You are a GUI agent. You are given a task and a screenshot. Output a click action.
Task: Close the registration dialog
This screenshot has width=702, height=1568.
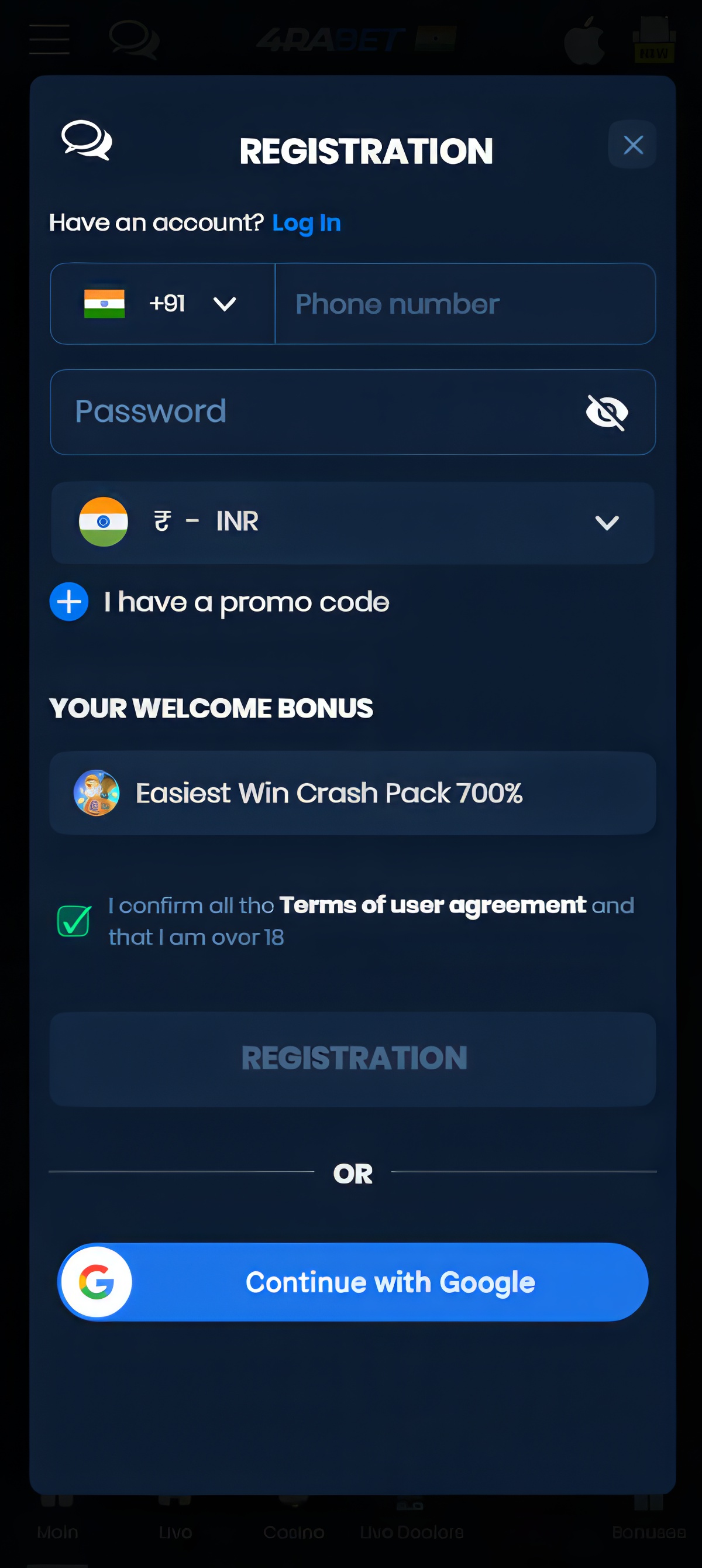pyautogui.click(x=632, y=145)
